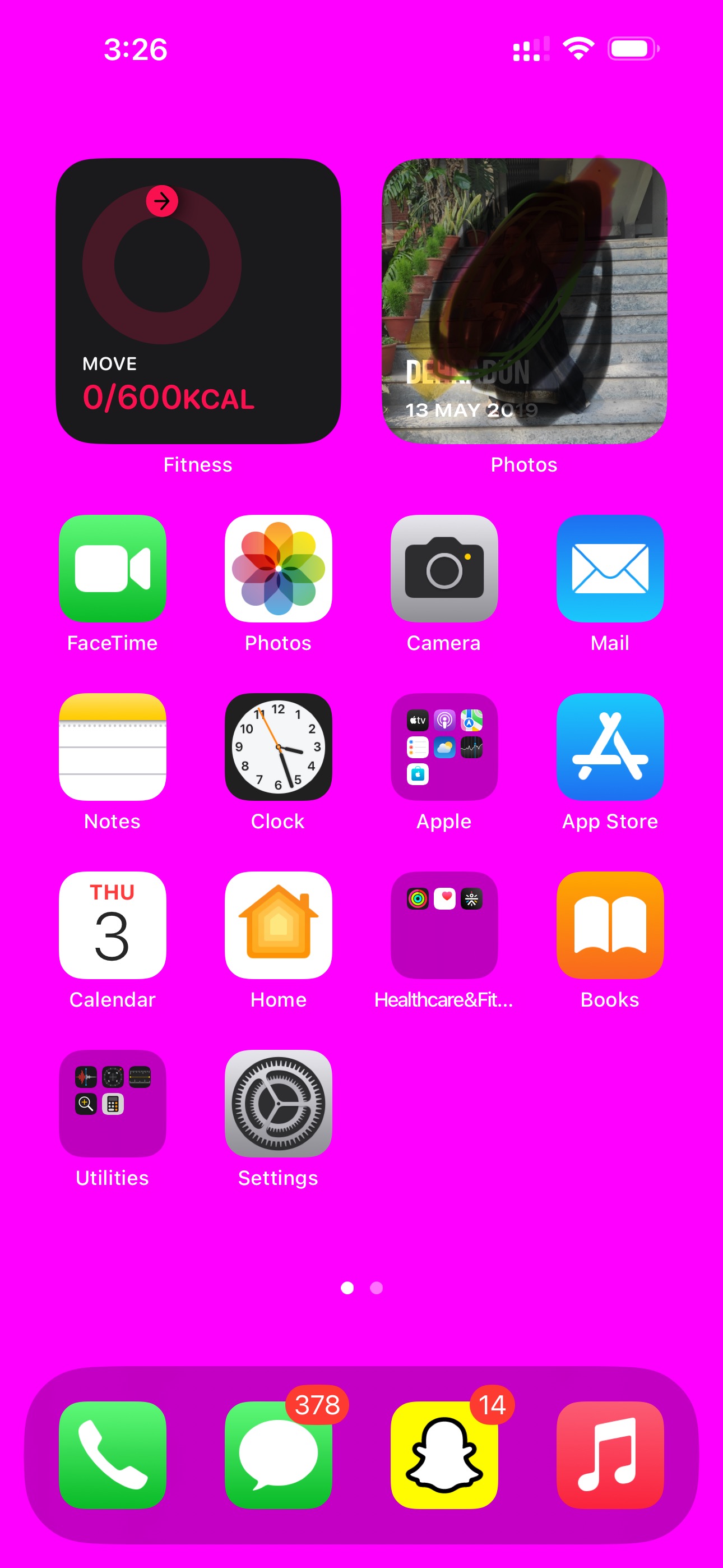
Task: Open the Utilities folder
Action: click(x=113, y=1103)
